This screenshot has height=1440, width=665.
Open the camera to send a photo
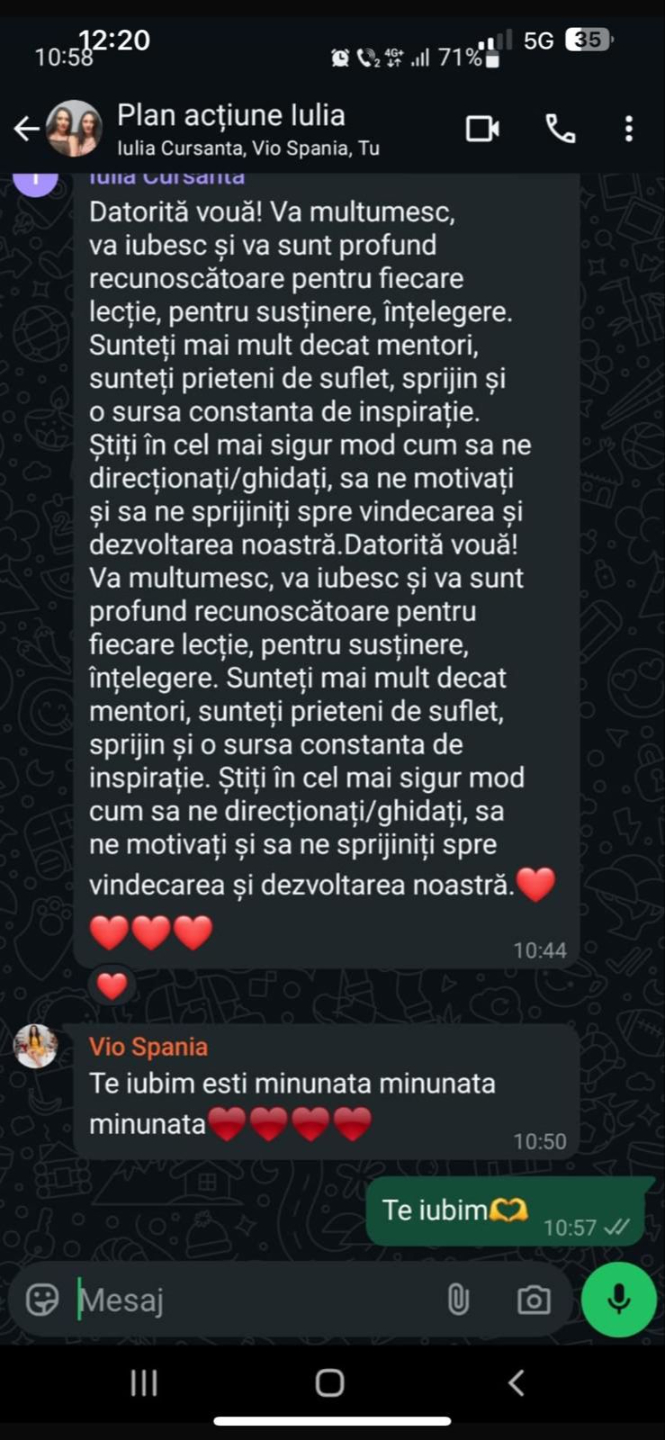pyautogui.click(x=533, y=1299)
